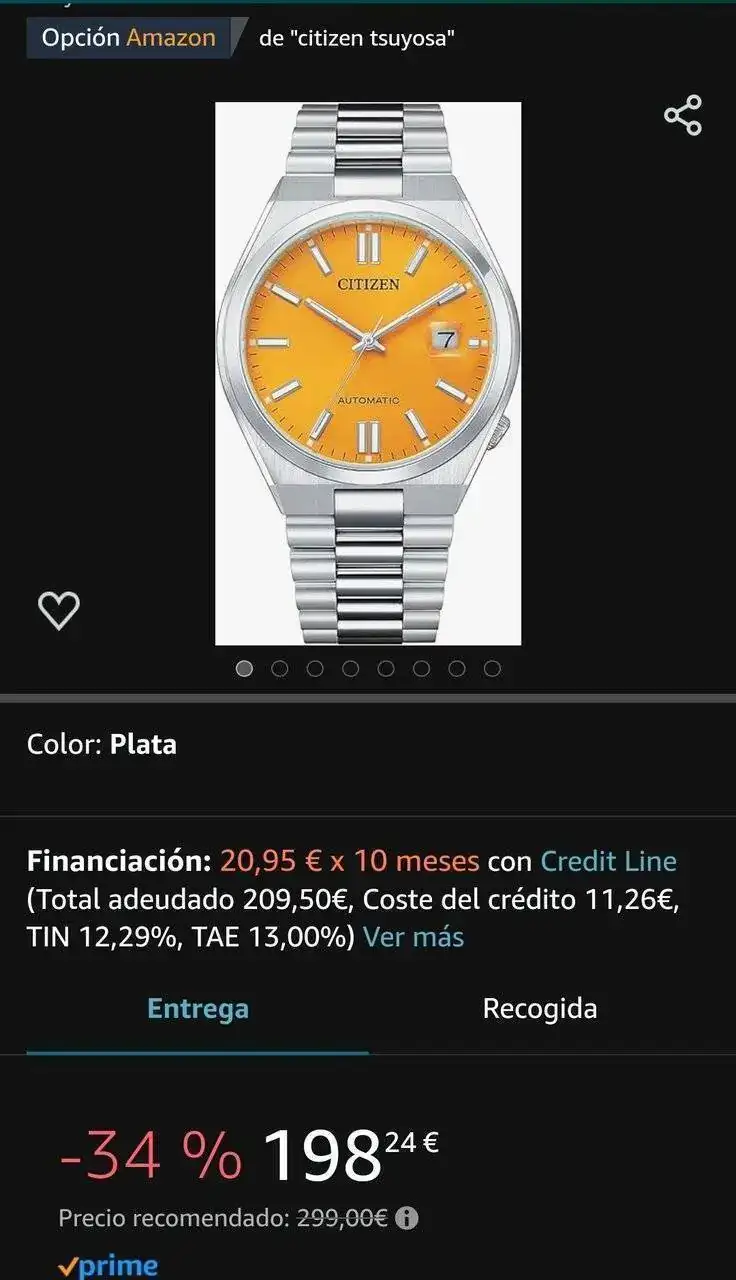
Task: Switch to the Recogida tab
Action: tap(540, 1008)
